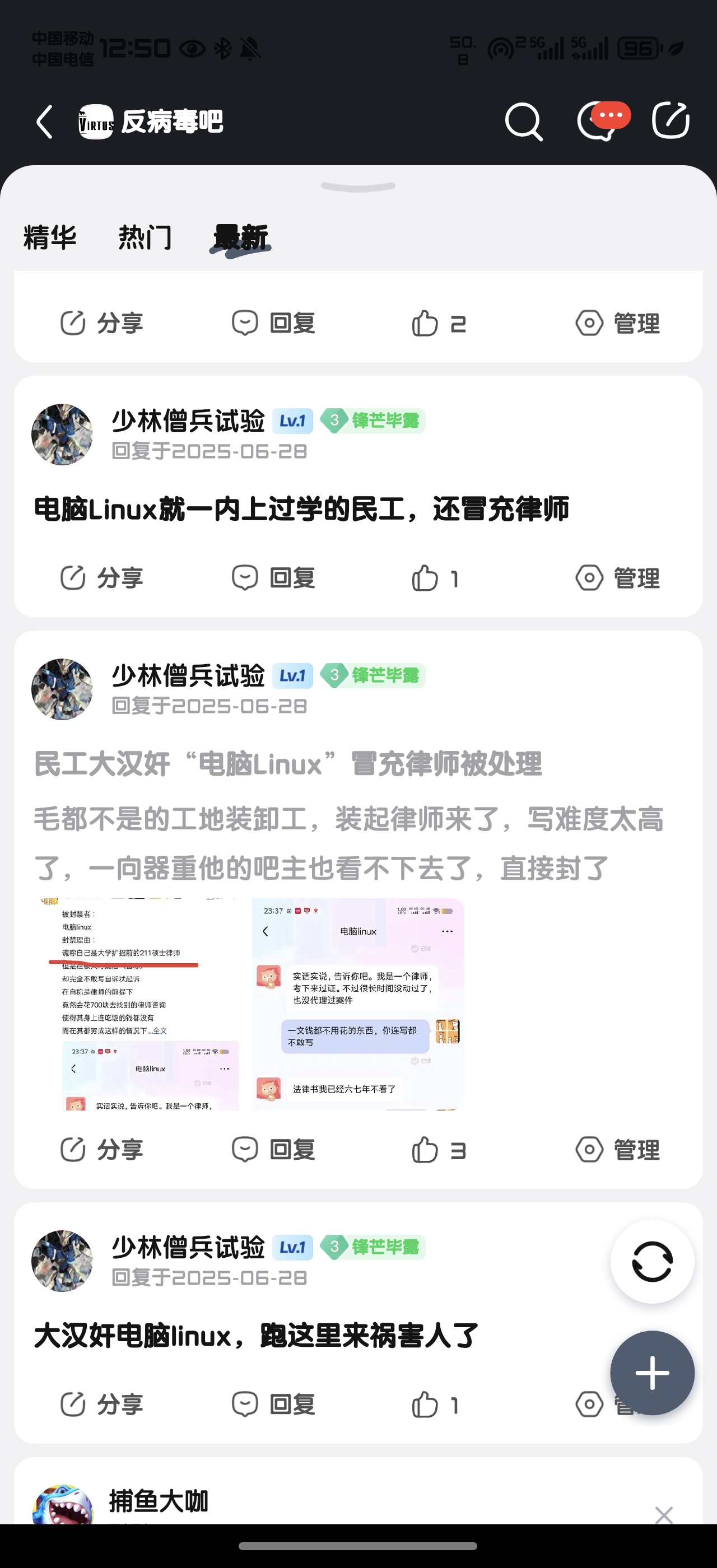Go back from 反病毒吧
This screenshot has width=717, height=1568.
44,122
